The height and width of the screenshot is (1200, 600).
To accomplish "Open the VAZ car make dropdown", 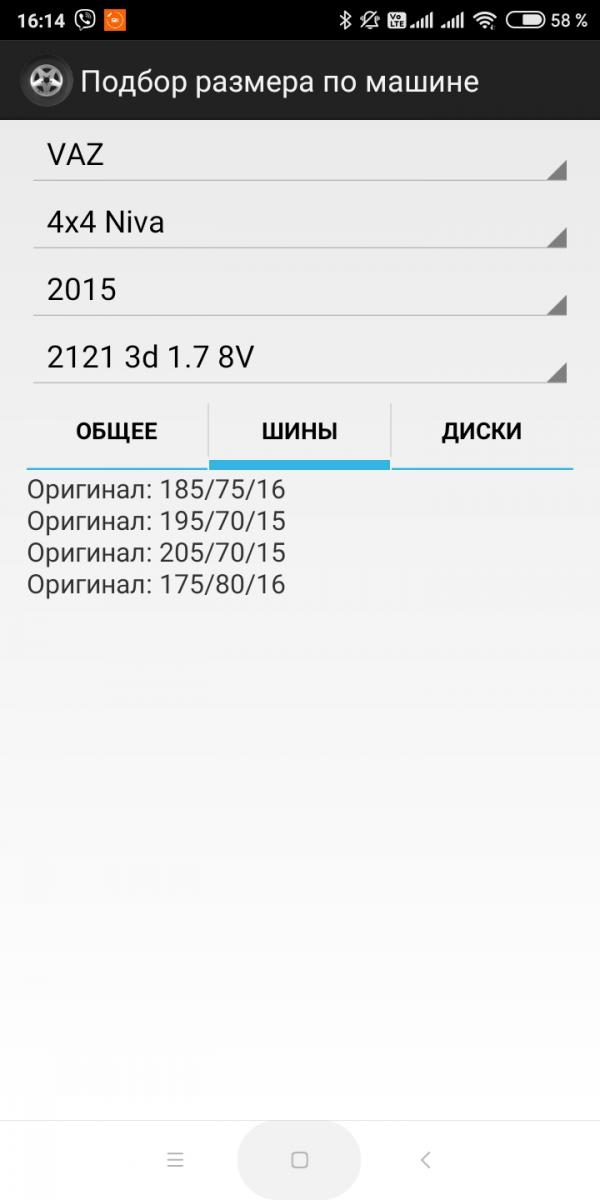I will tap(300, 156).
